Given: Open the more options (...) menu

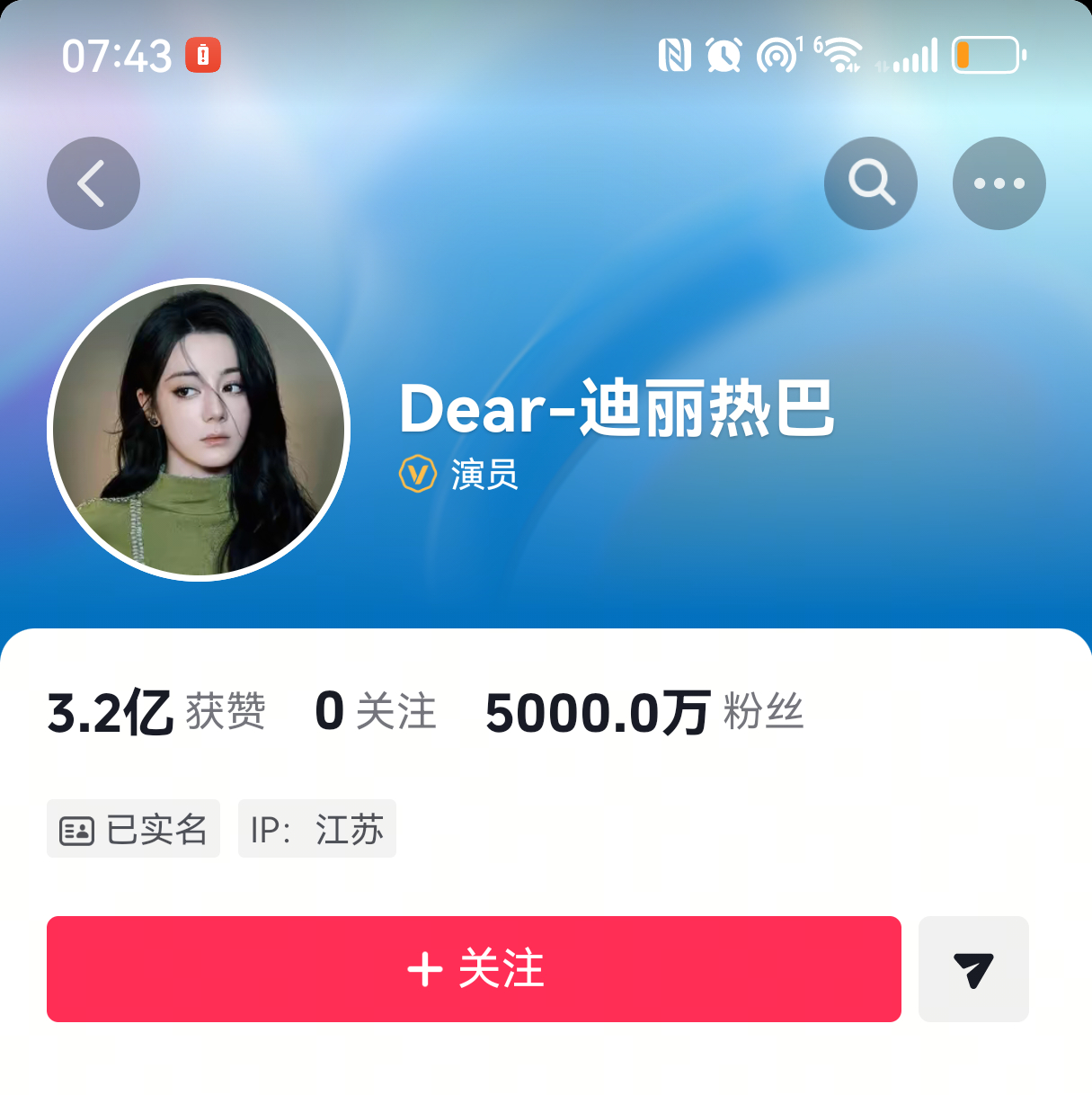Looking at the screenshot, I should [x=999, y=182].
